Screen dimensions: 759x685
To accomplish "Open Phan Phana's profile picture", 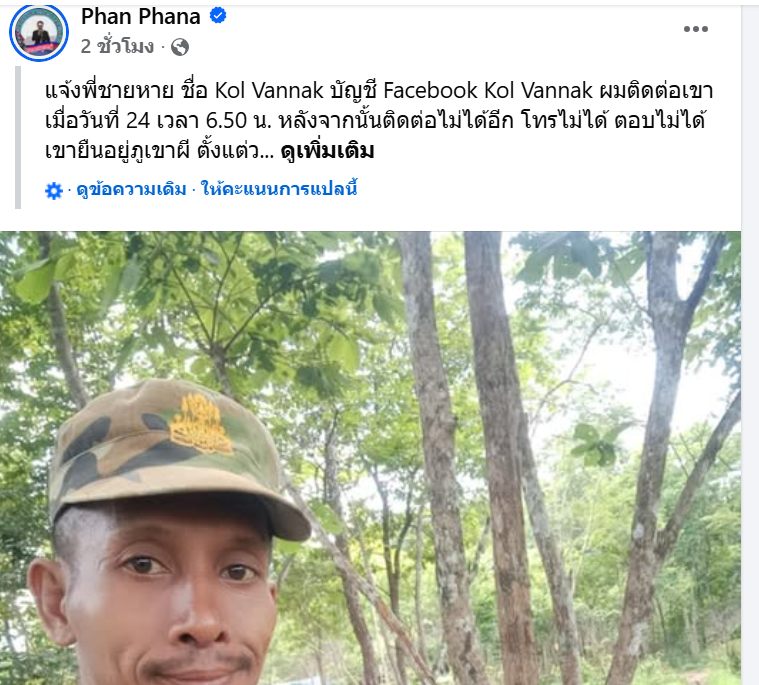I will click(x=39, y=32).
